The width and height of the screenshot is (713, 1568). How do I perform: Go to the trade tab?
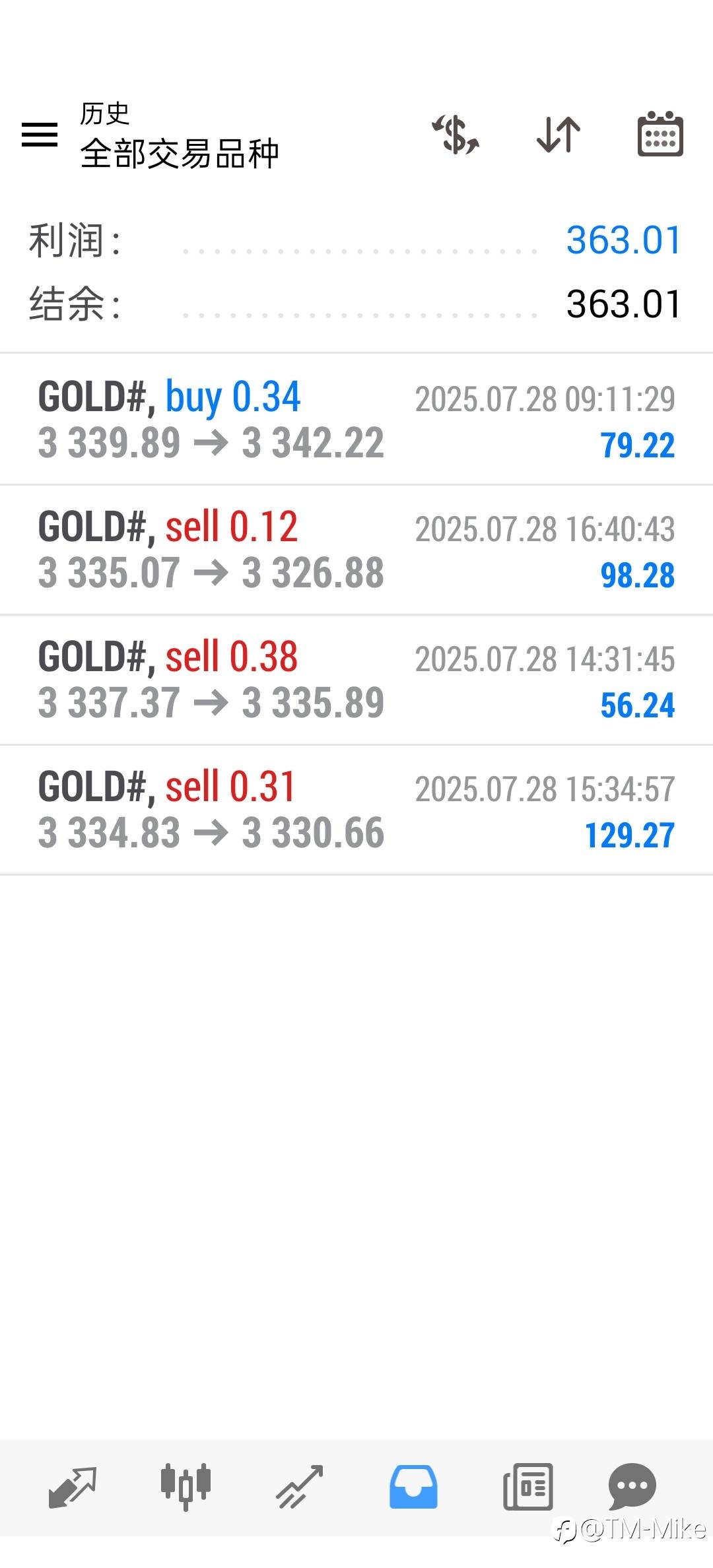(x=300, y=1487)
